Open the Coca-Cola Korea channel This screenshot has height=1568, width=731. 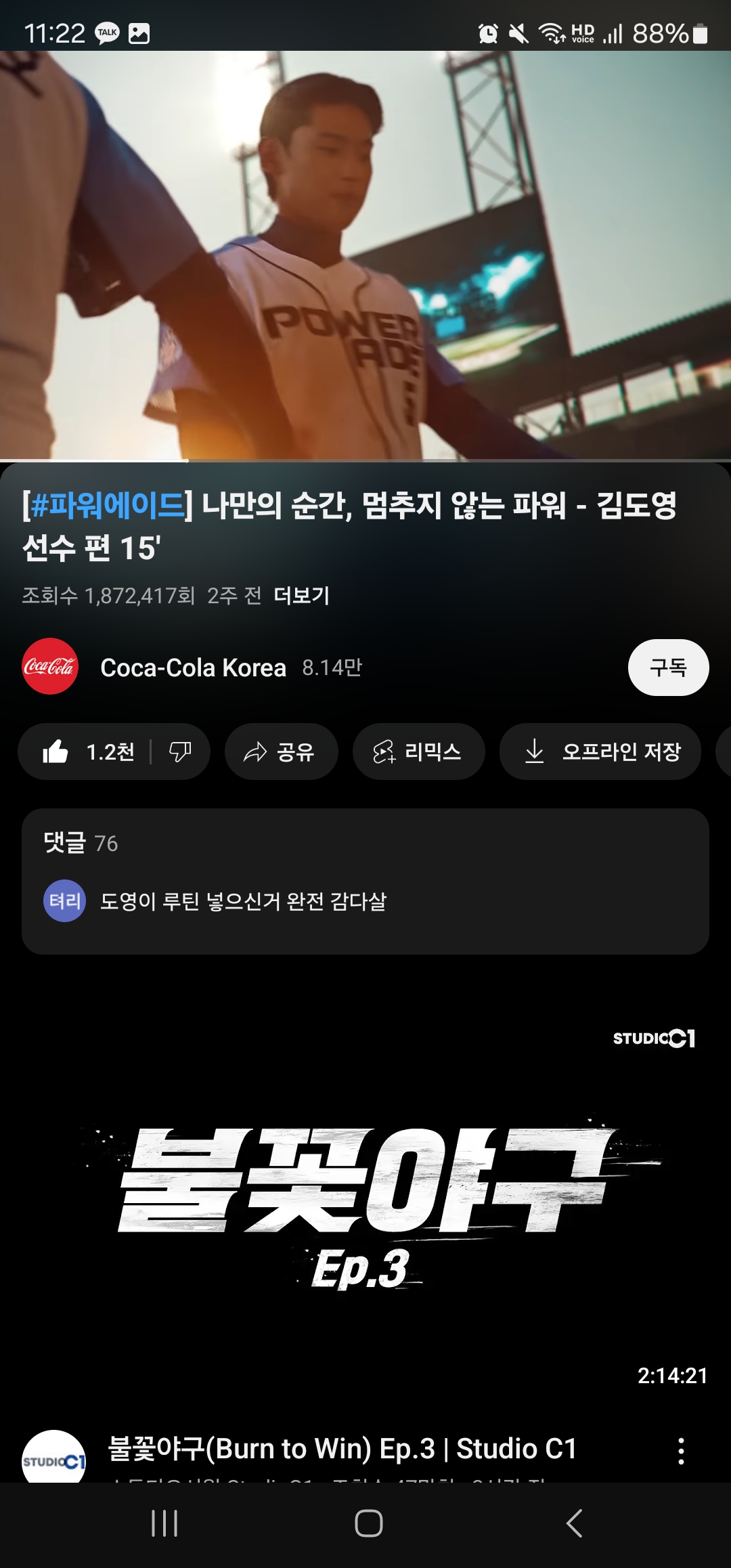pos(192,668)
